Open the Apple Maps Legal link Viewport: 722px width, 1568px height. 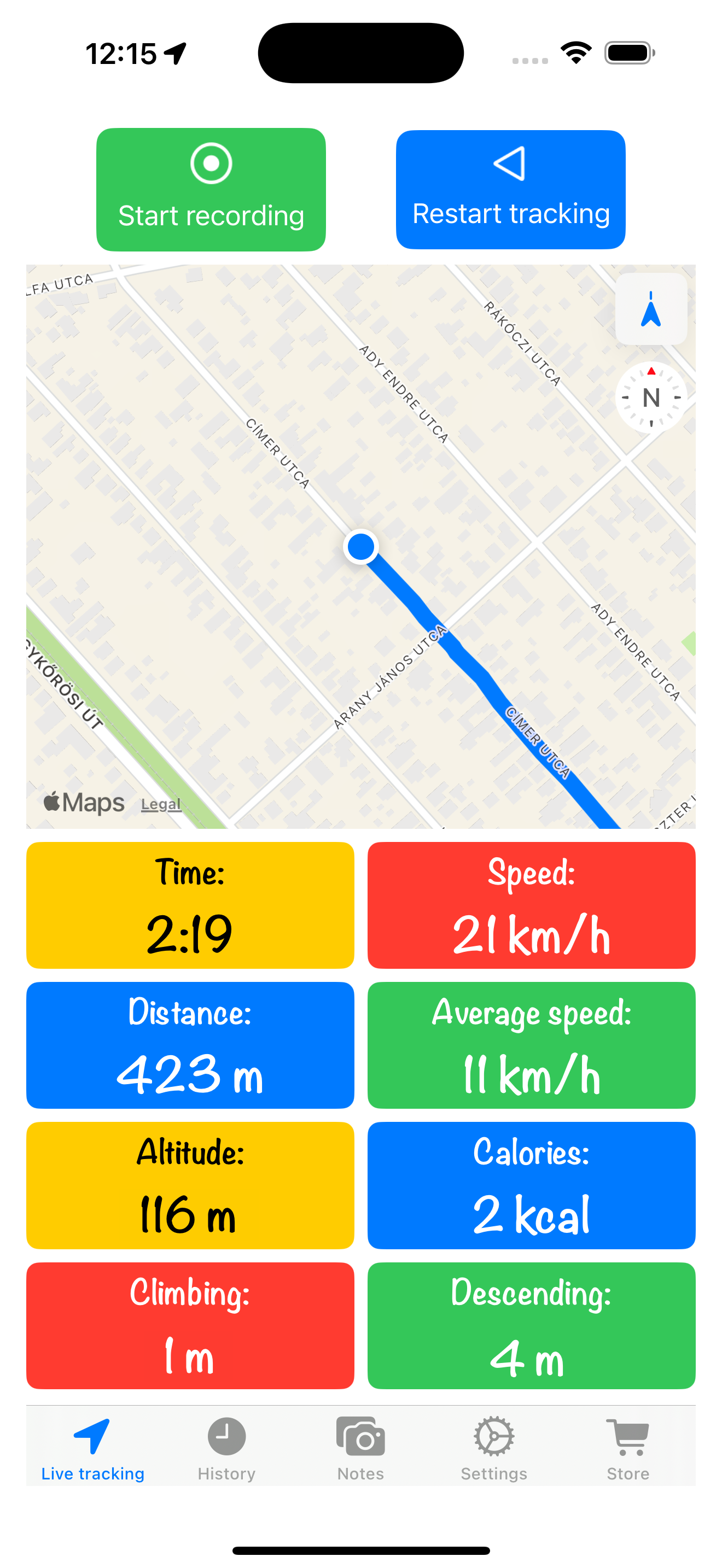coord(160,804)
